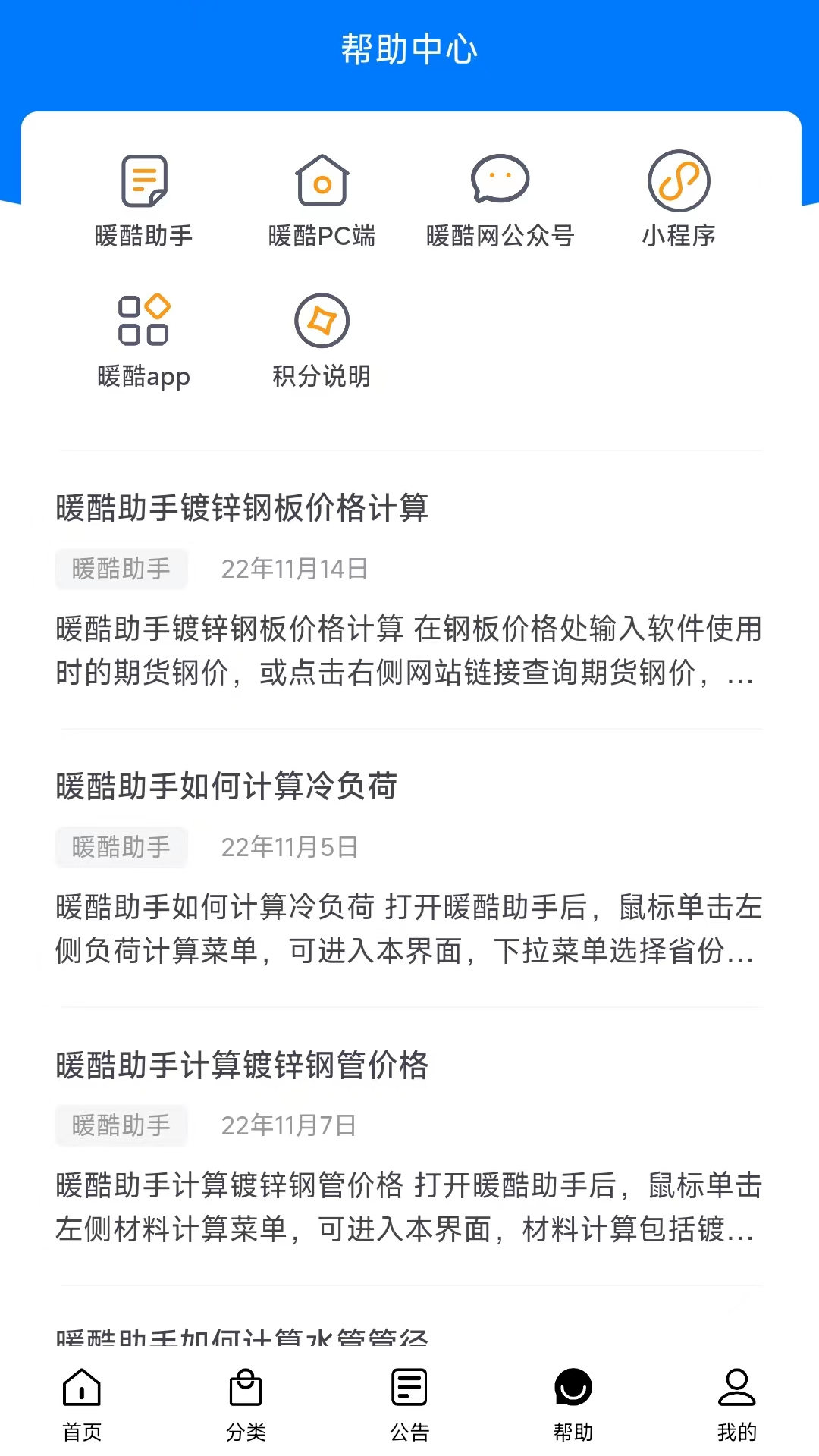The width and height of the screenshot is (819, 1456).
Task: Open the 公告 announcements tab
Action: point(409,1403)
